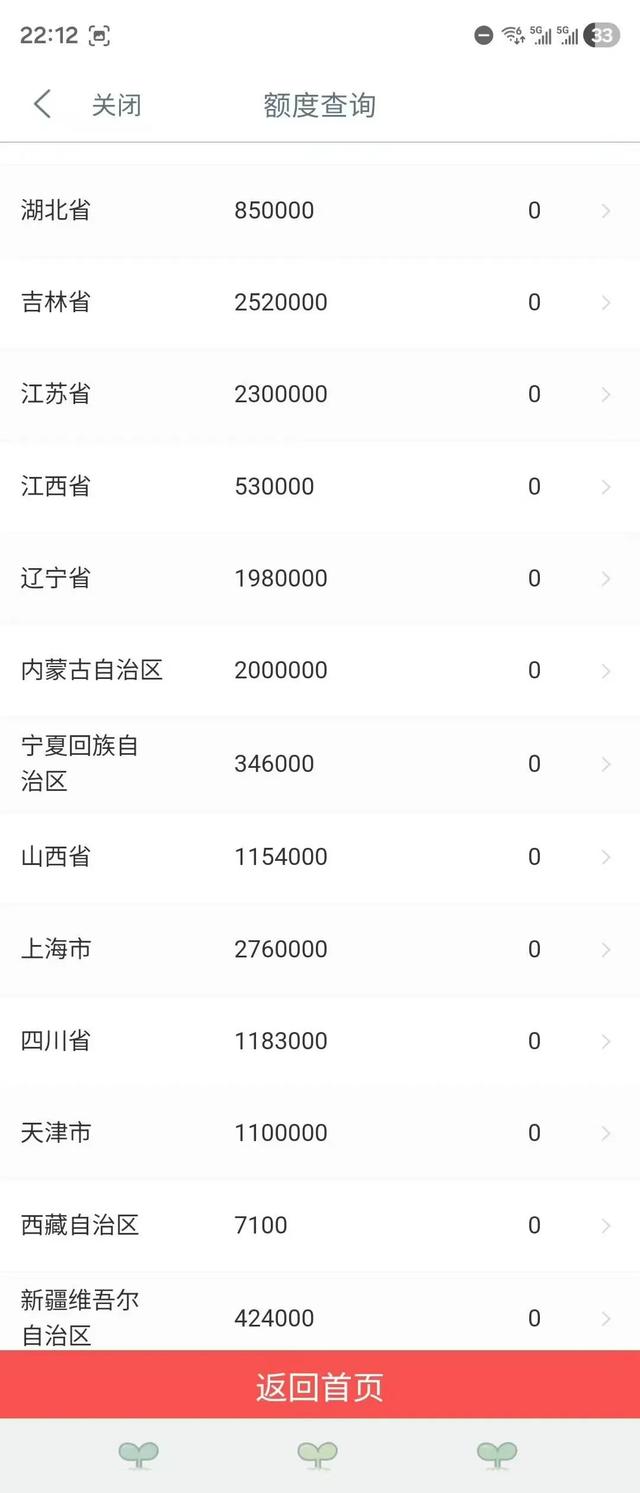640x1493 pixels.
Task: Go back using the top-left arrow
Action: pos(42,104)
